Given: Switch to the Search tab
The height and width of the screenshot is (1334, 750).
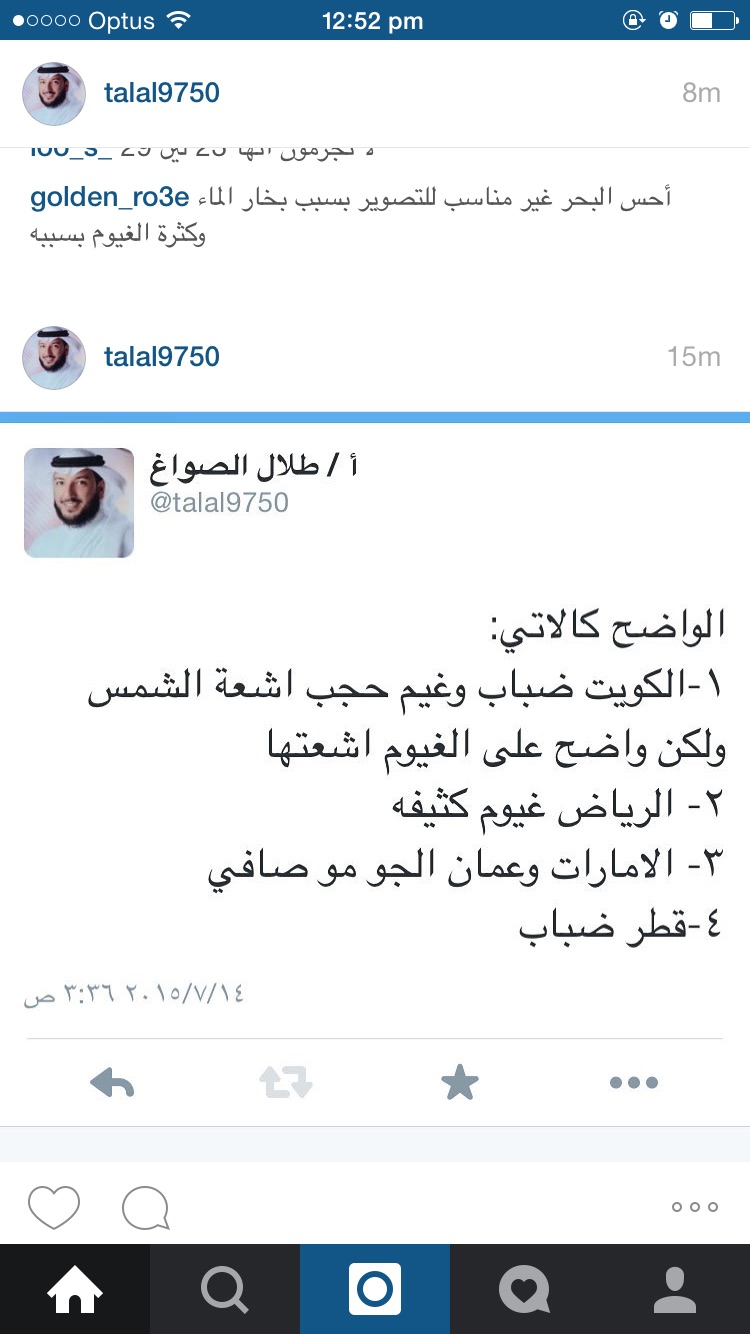Looking at the screenshot, I should pyautogui.click(x=225, y=1290).
